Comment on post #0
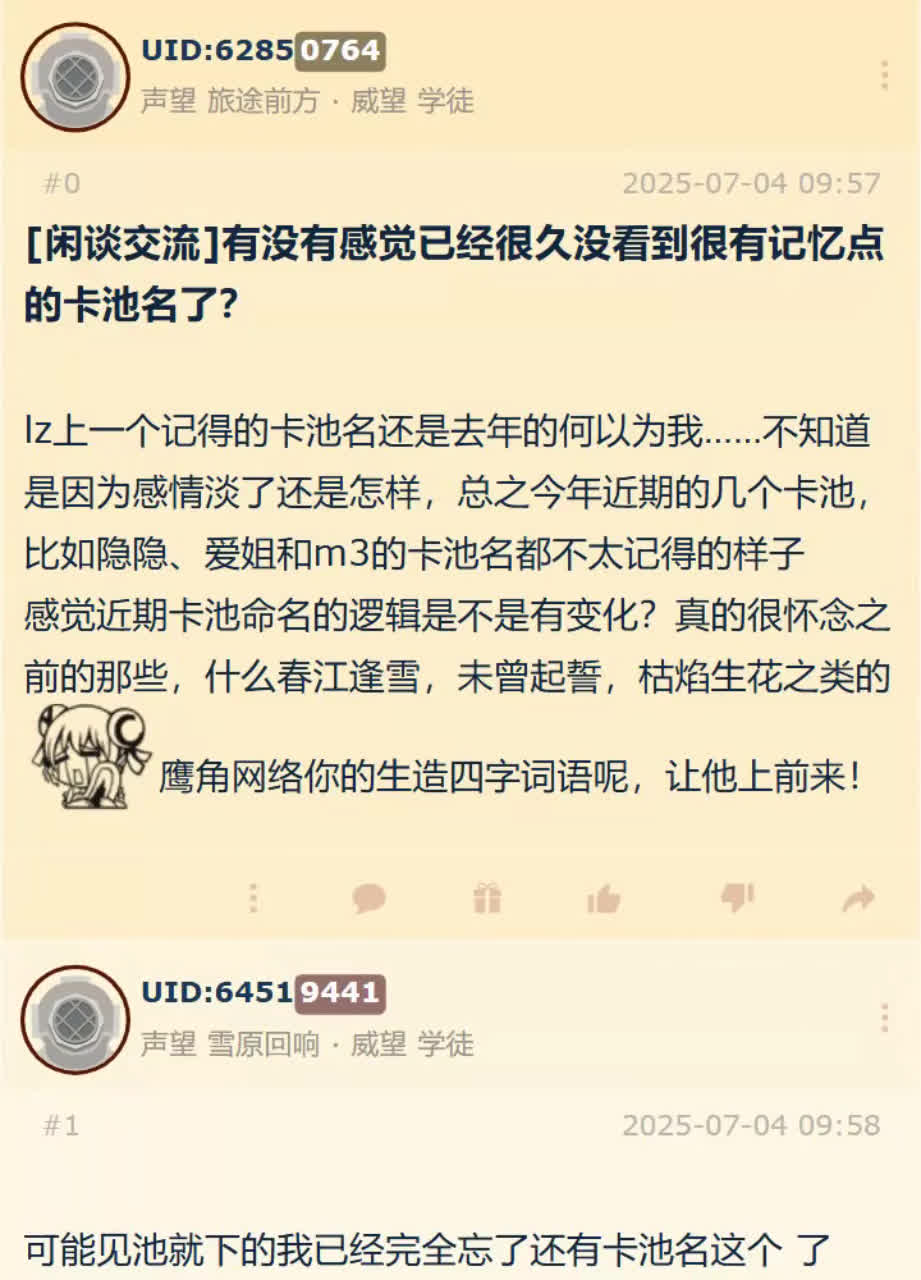 [369, 898]
